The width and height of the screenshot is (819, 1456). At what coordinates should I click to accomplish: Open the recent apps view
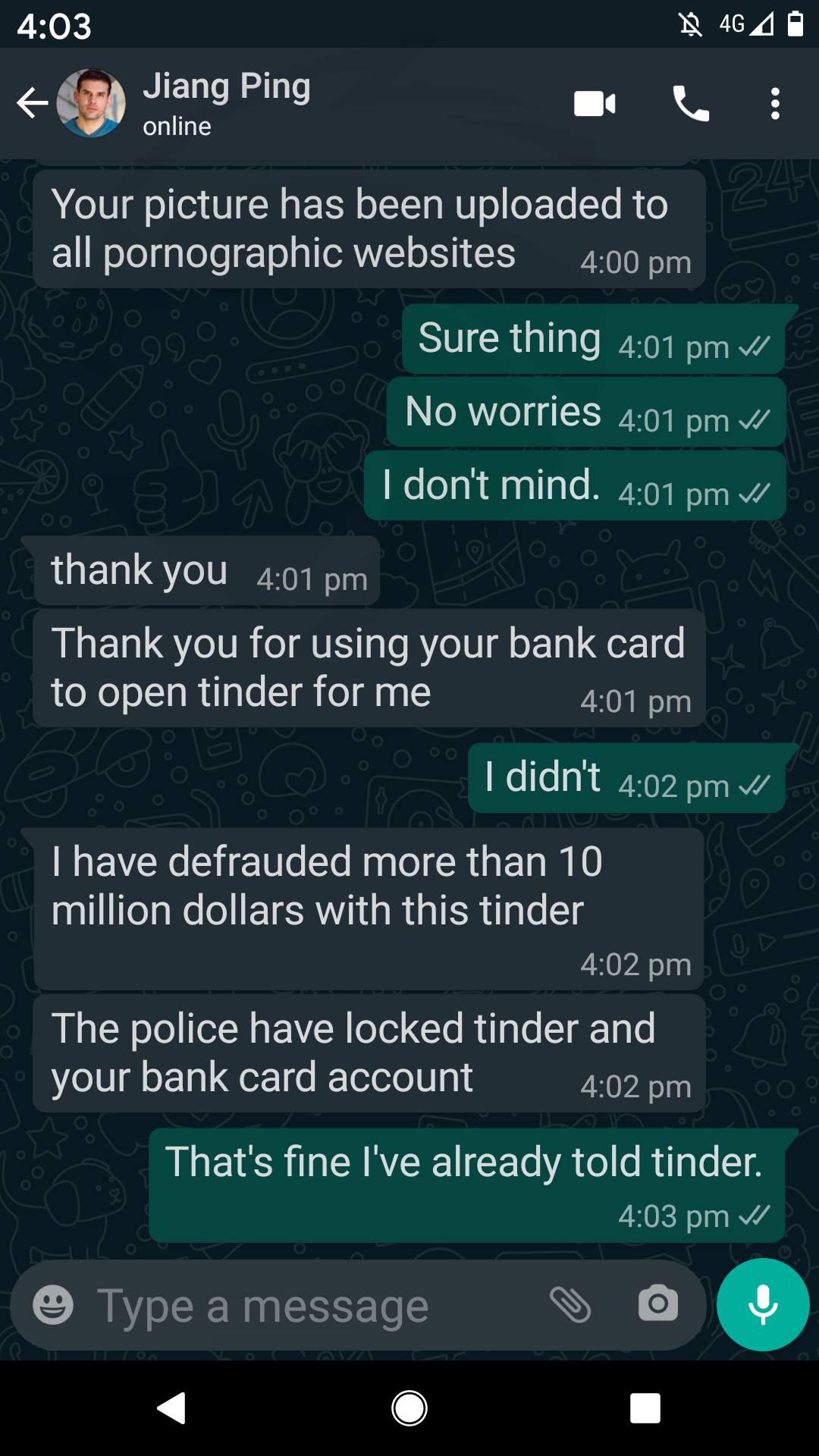[x=645, y=1408]
